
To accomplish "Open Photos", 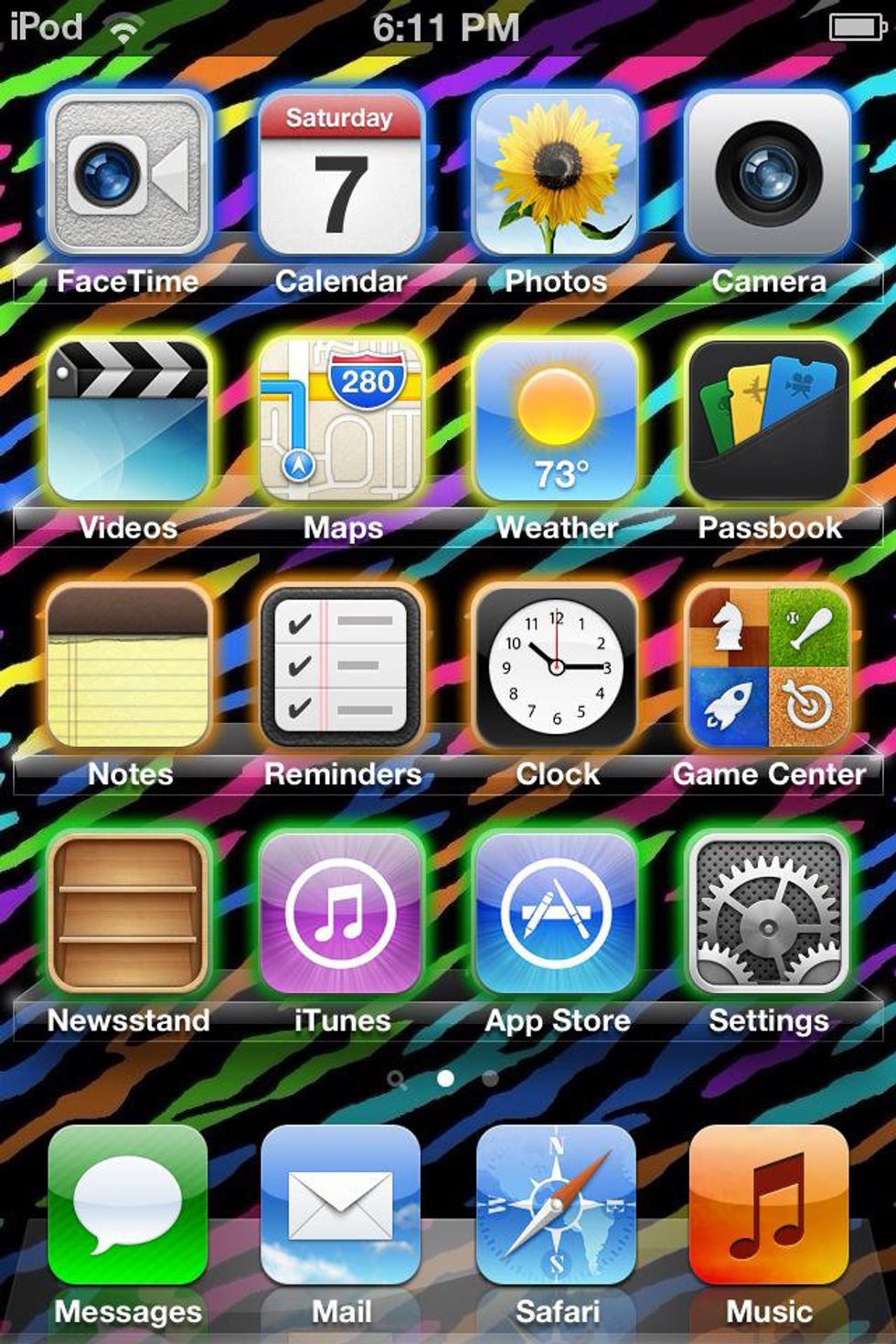I will 555,174.
